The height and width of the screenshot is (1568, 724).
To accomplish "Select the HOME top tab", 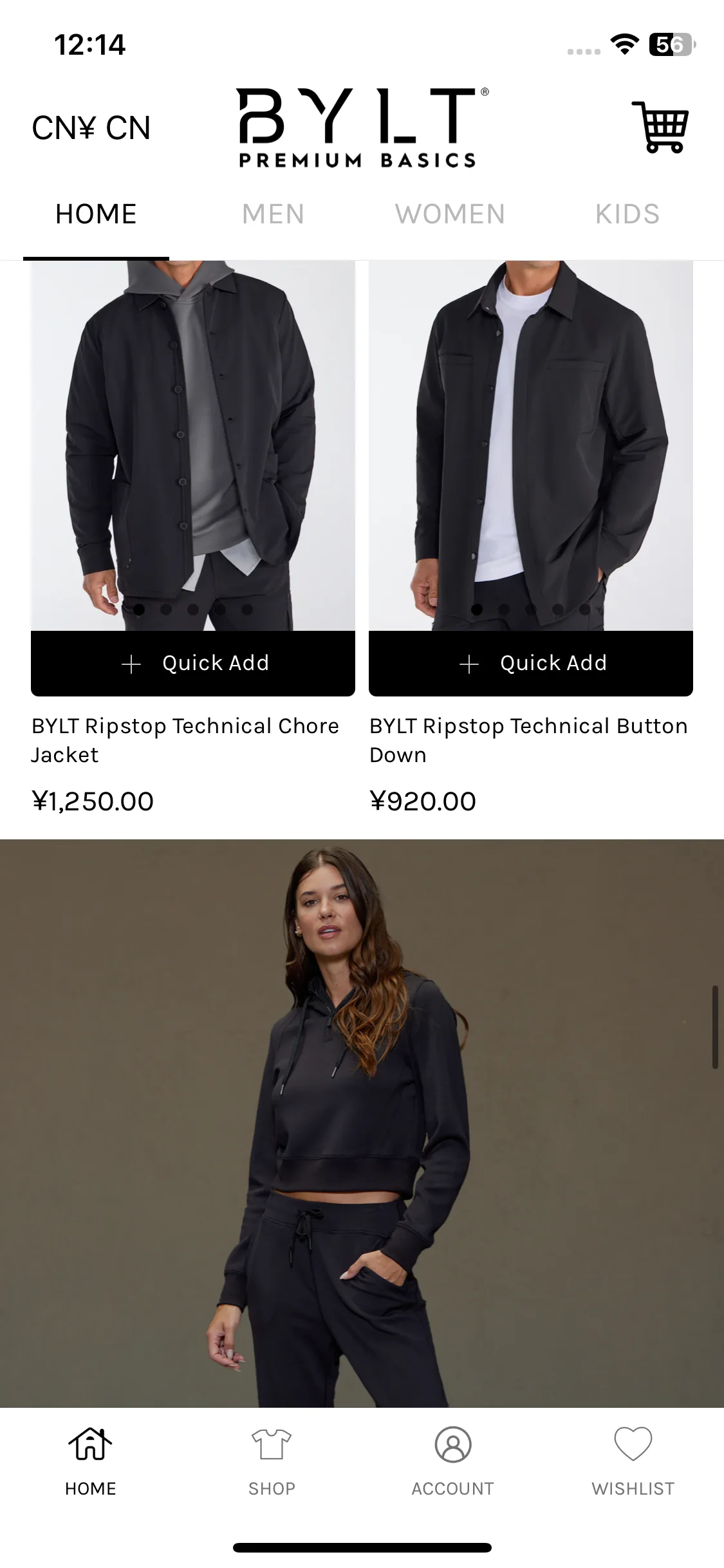I will coord(96,214).
